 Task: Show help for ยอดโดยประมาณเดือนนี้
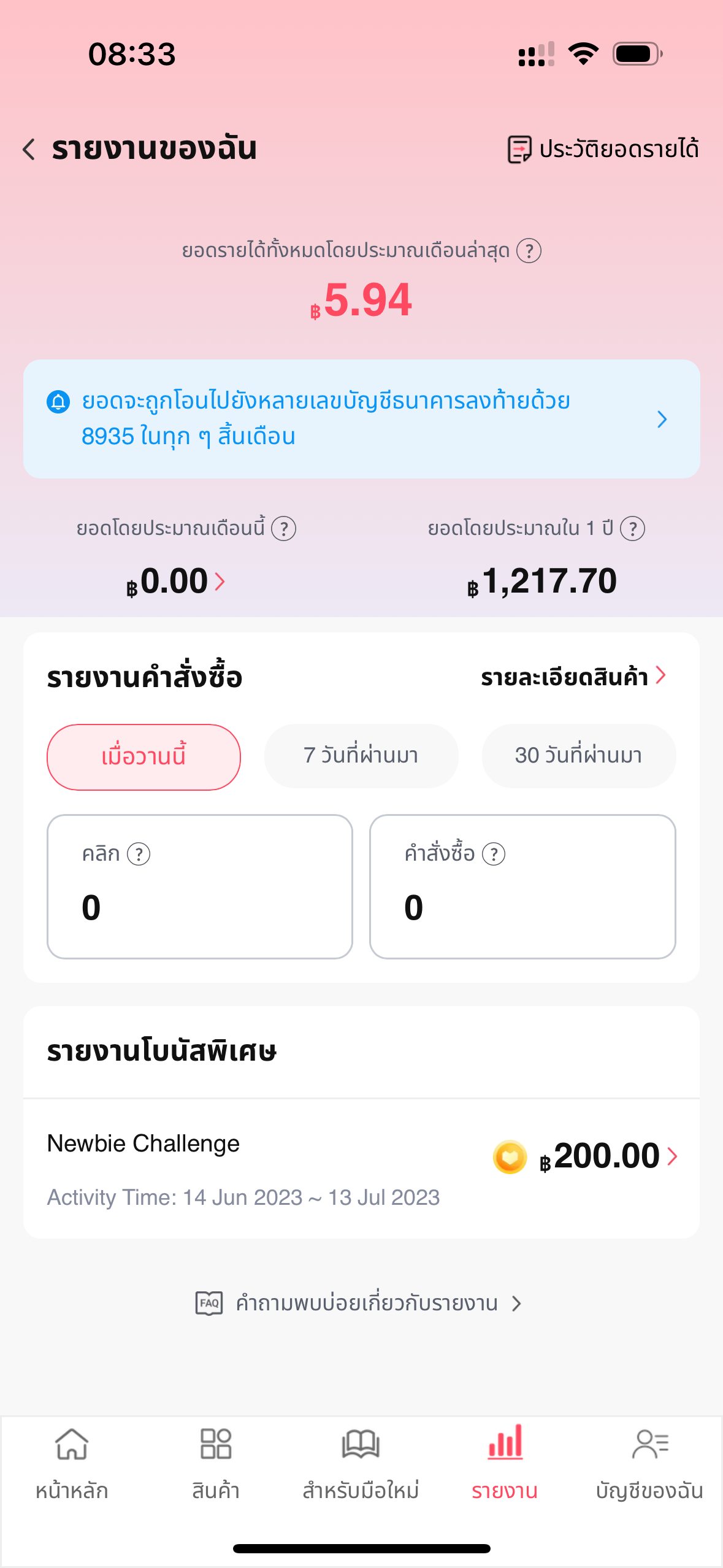(x=284, y=529)
